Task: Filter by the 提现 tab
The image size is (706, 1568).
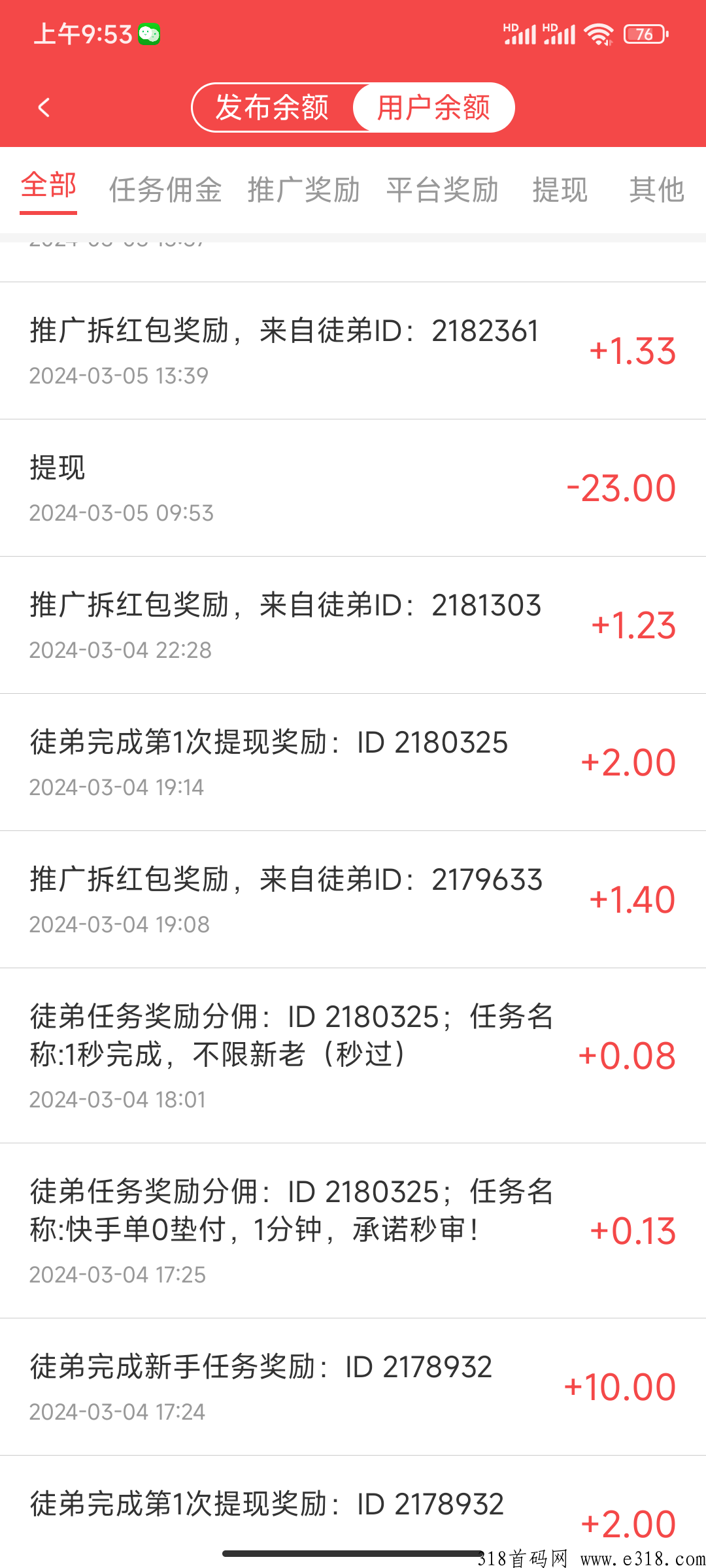Action: [x=560, y=190]
